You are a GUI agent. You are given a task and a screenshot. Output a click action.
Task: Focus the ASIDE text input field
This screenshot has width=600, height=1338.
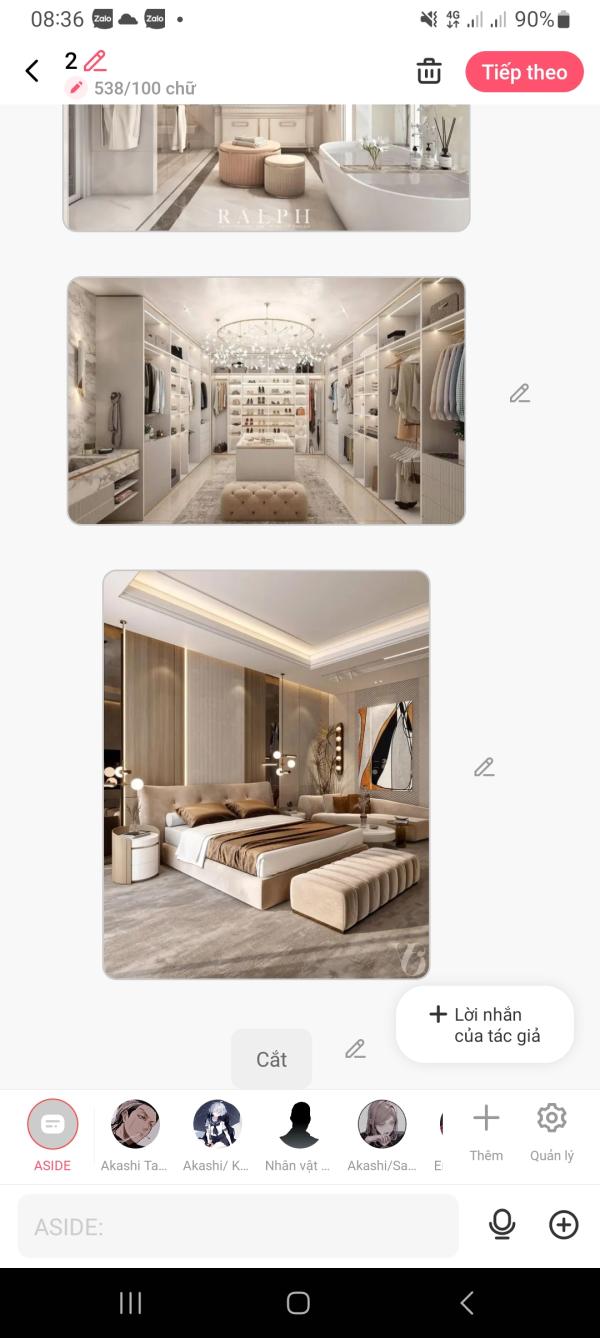[238, 1226]
